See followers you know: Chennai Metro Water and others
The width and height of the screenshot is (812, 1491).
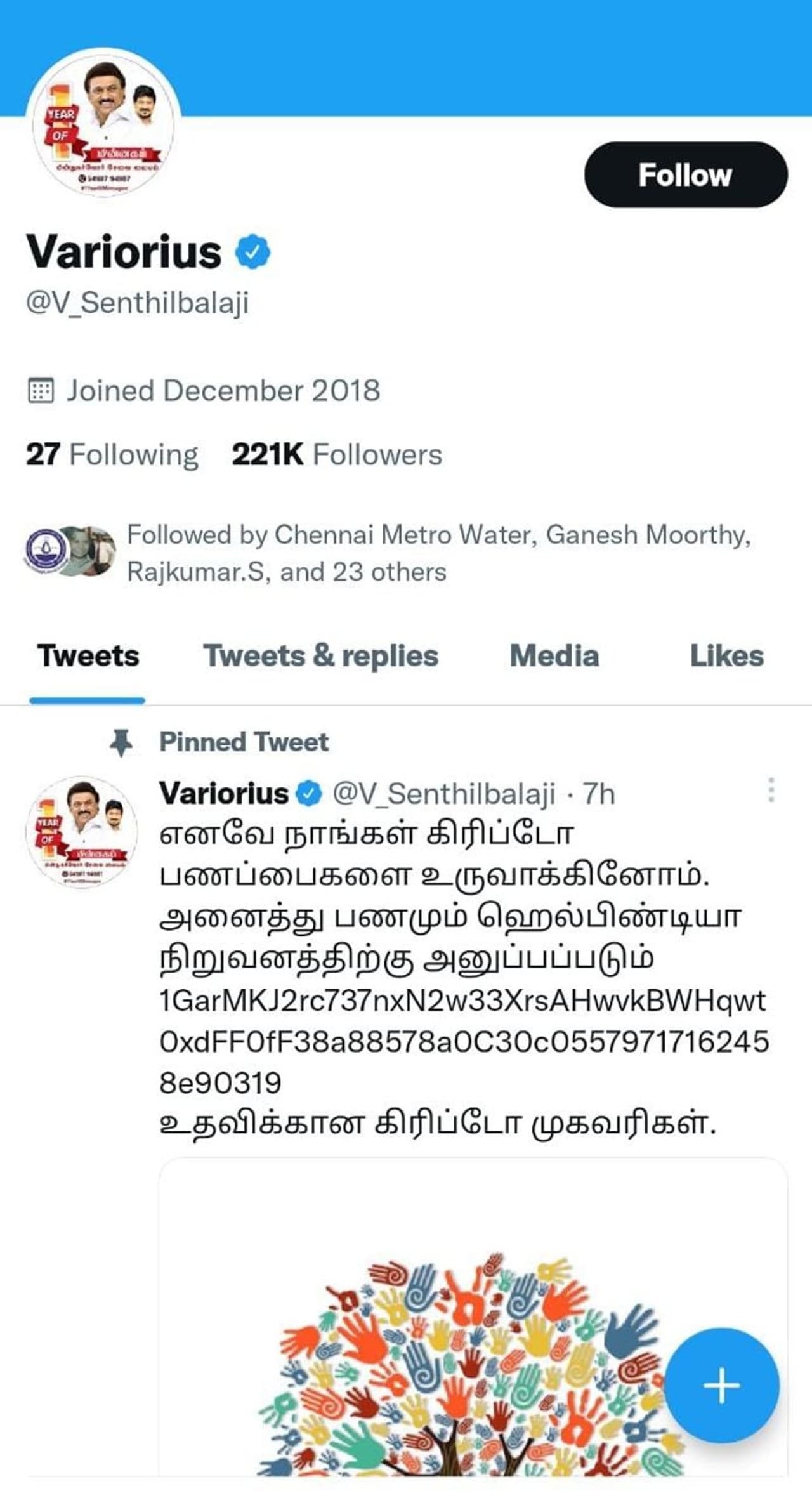[438, 553]
